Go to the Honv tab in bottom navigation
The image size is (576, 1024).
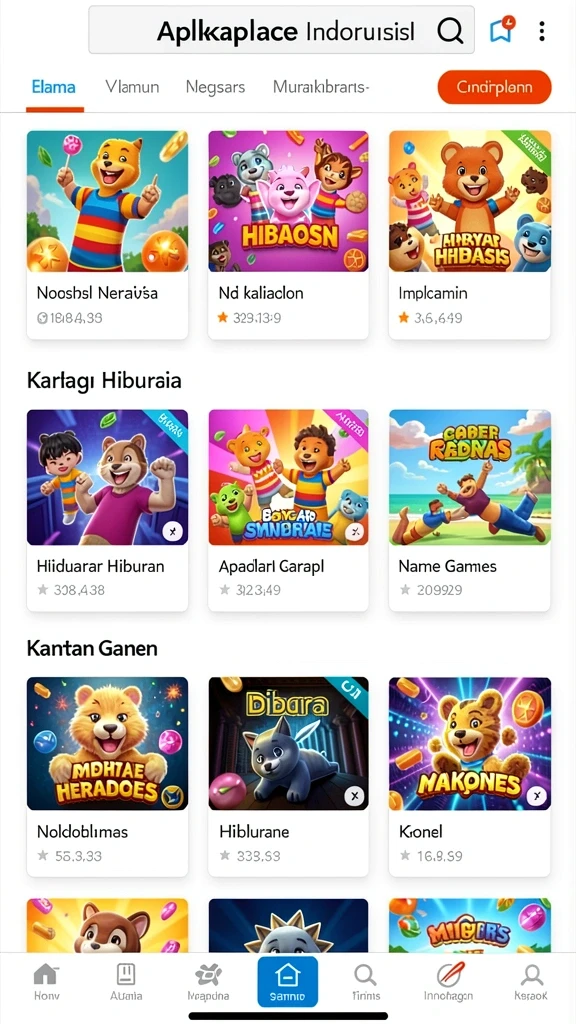tap(45, 982)
